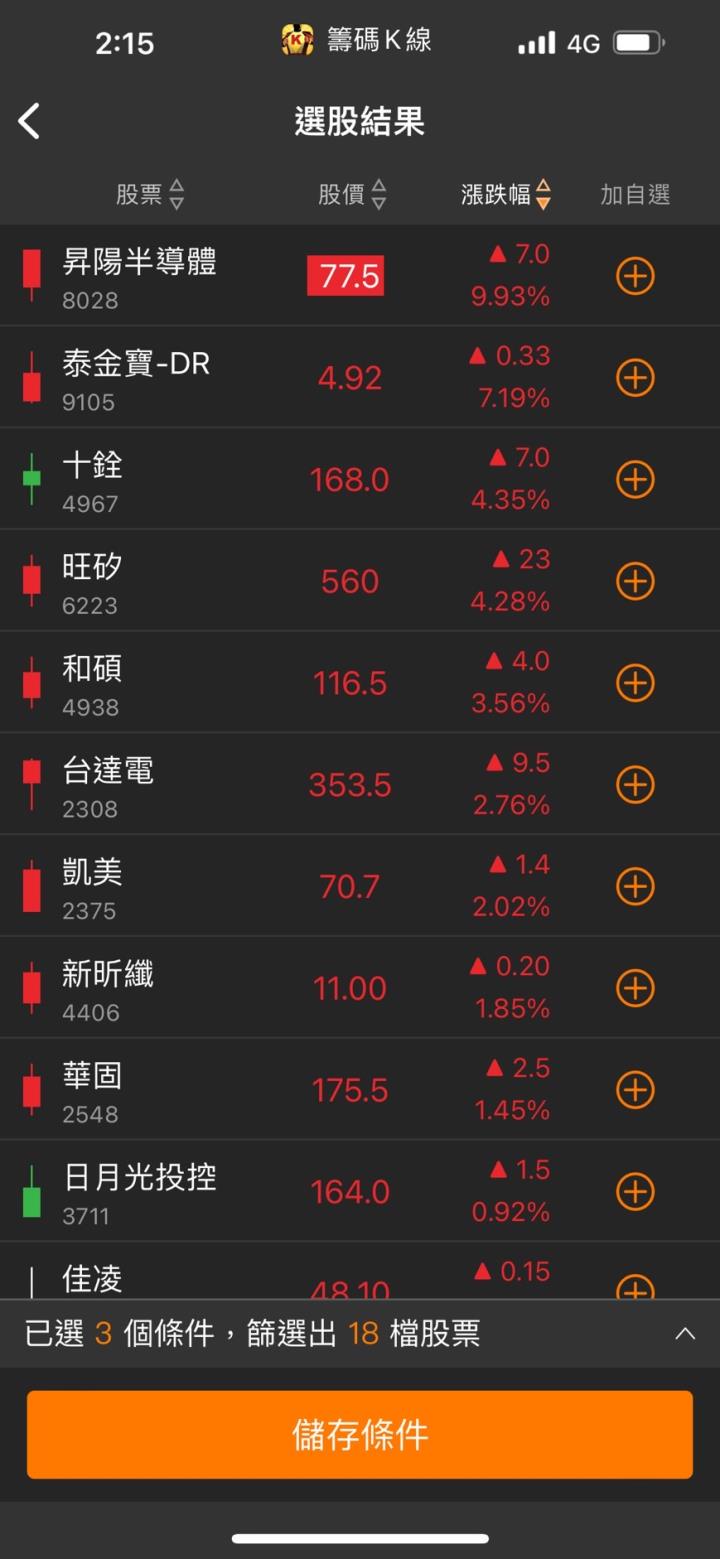The width and height of the screenshot is (720, 1559).
Task: Add 台達電 using its plus icon
Action: click(x=634, y=785)
